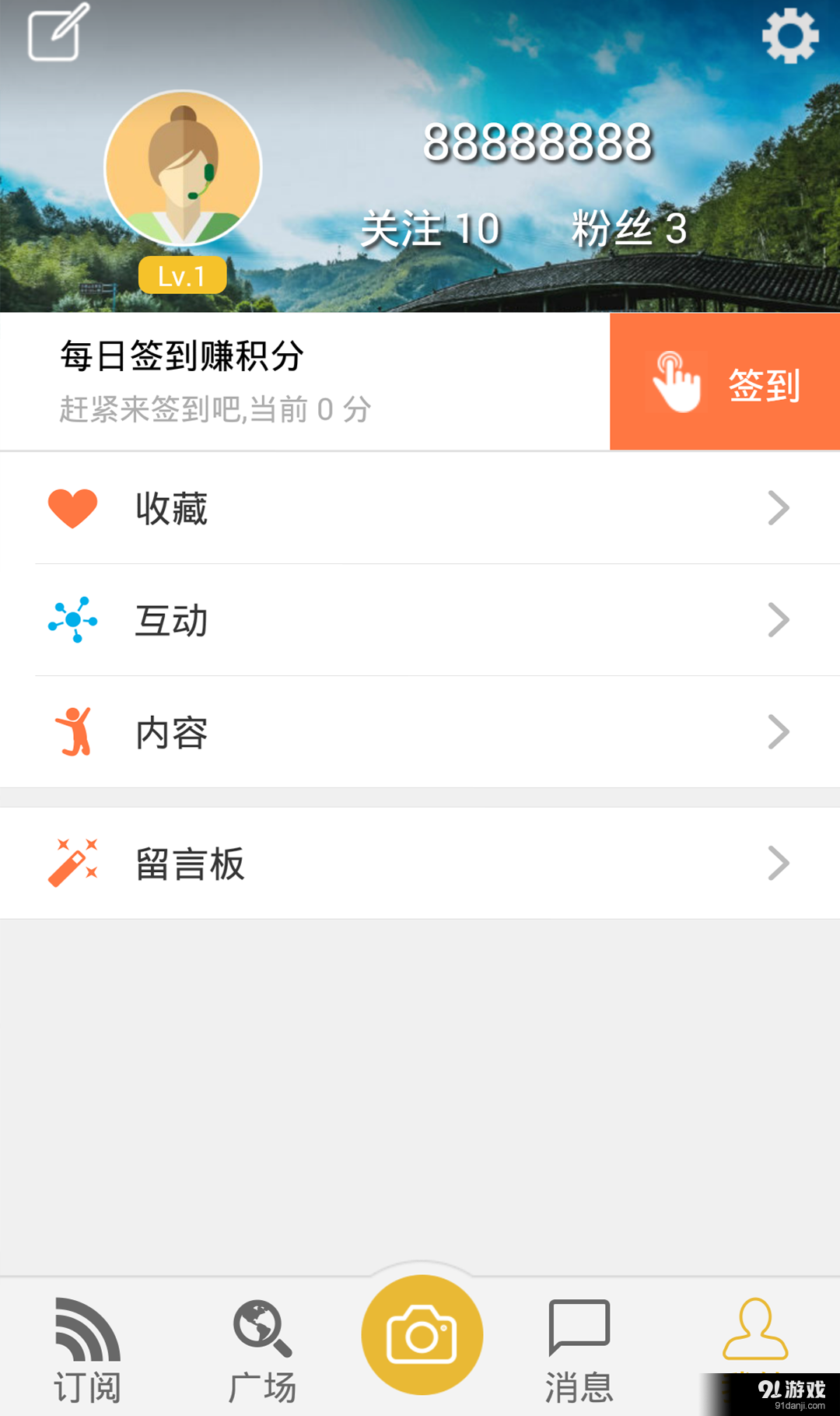840x1416 pixels.
Task: Open the 订阅 subscriptions icon
Action: (86, 1327)
